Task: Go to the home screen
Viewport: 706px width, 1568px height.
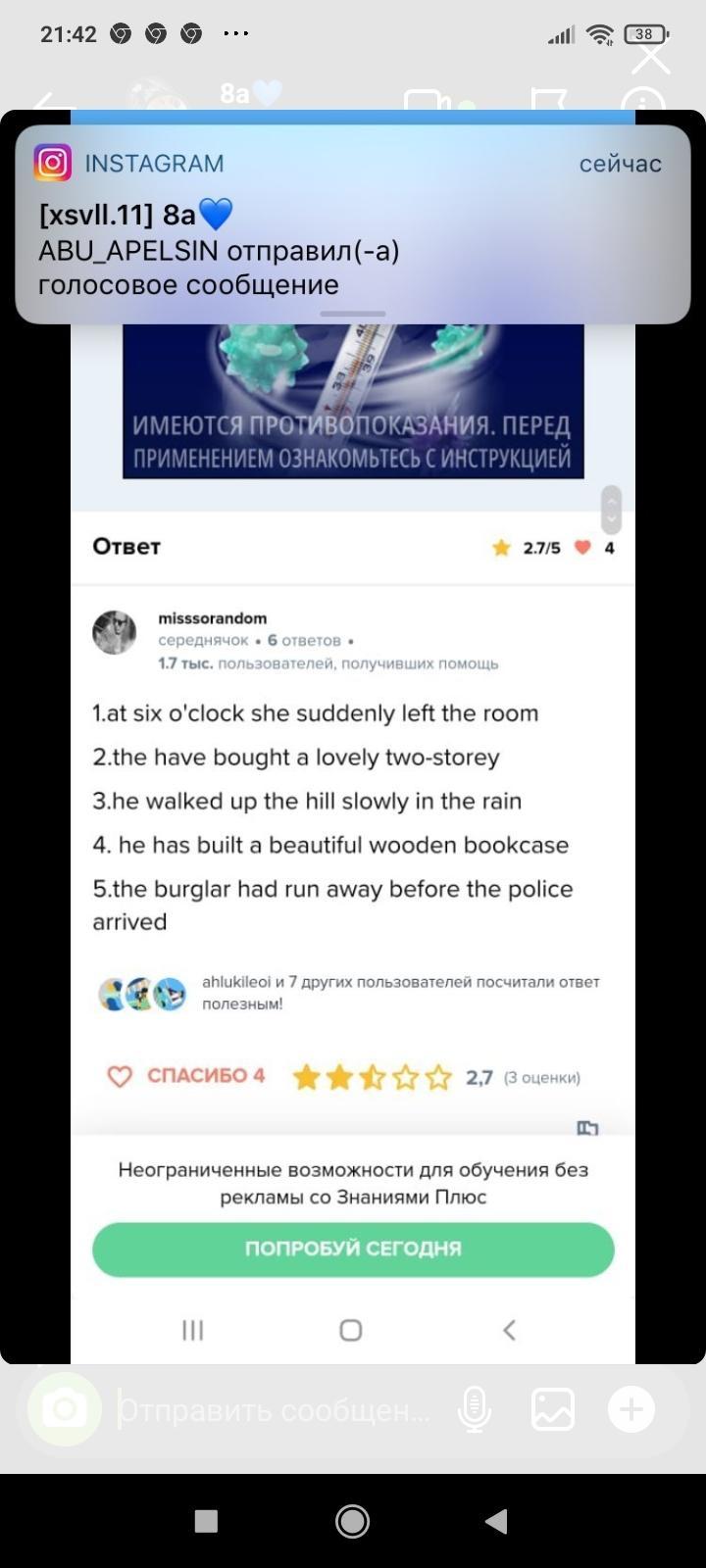Action: point(353,1521)
